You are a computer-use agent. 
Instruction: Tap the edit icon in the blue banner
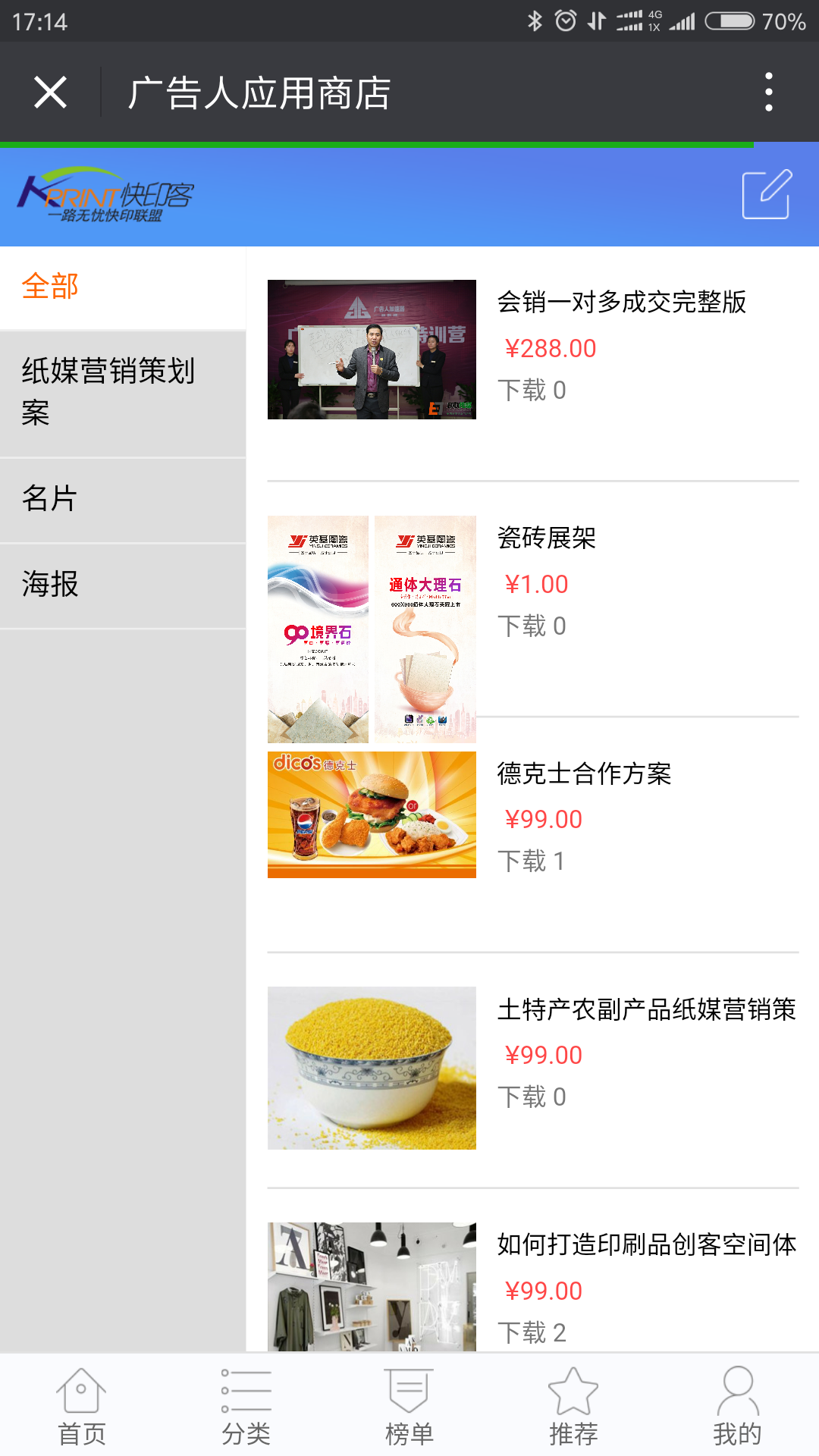767,195
